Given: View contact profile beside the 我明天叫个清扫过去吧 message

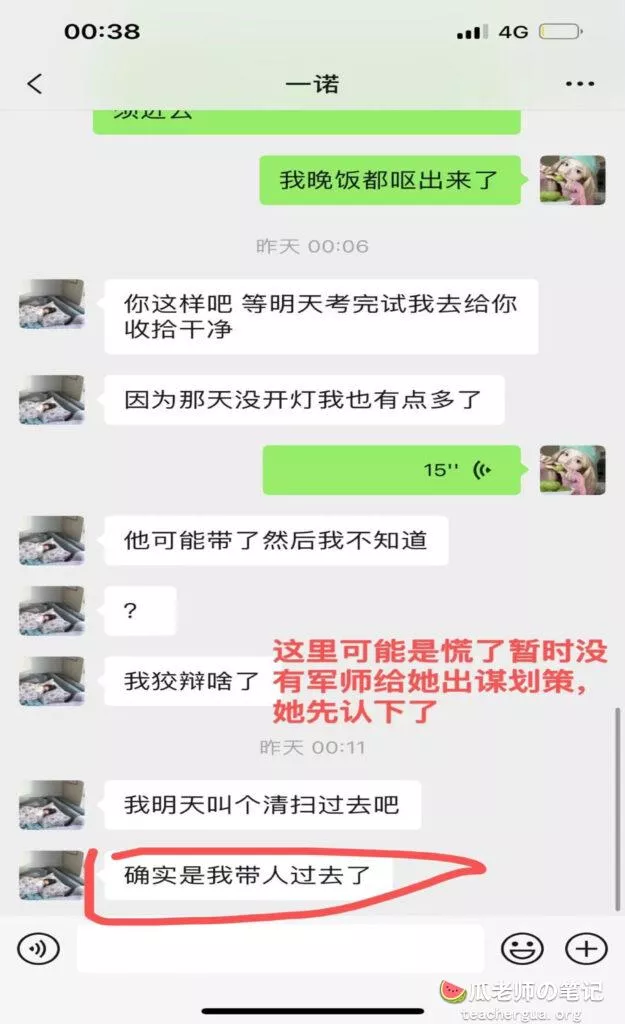Looking at the screenshot, I should 52,805.
